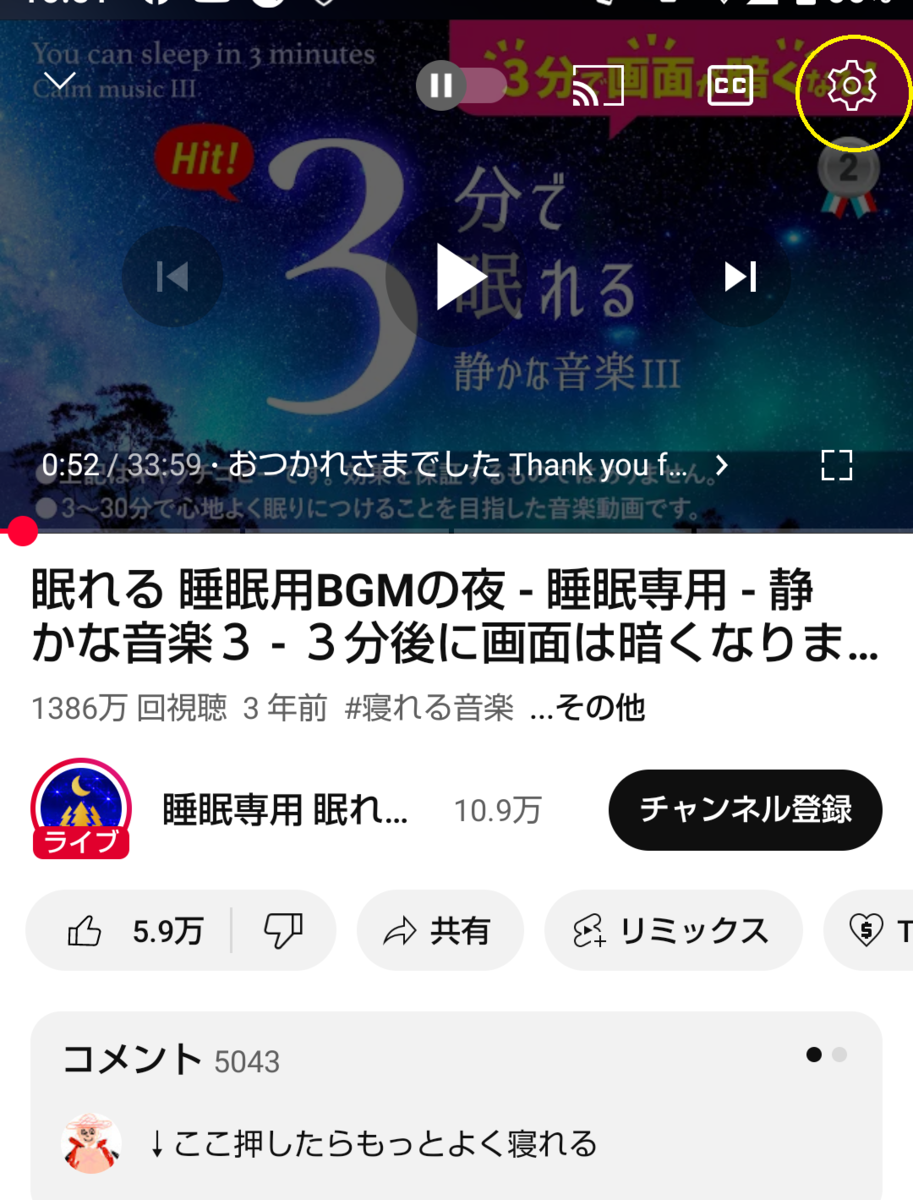Subscribe with the チャンネル登録 button

pyautogui.click(x=745, y=809)
